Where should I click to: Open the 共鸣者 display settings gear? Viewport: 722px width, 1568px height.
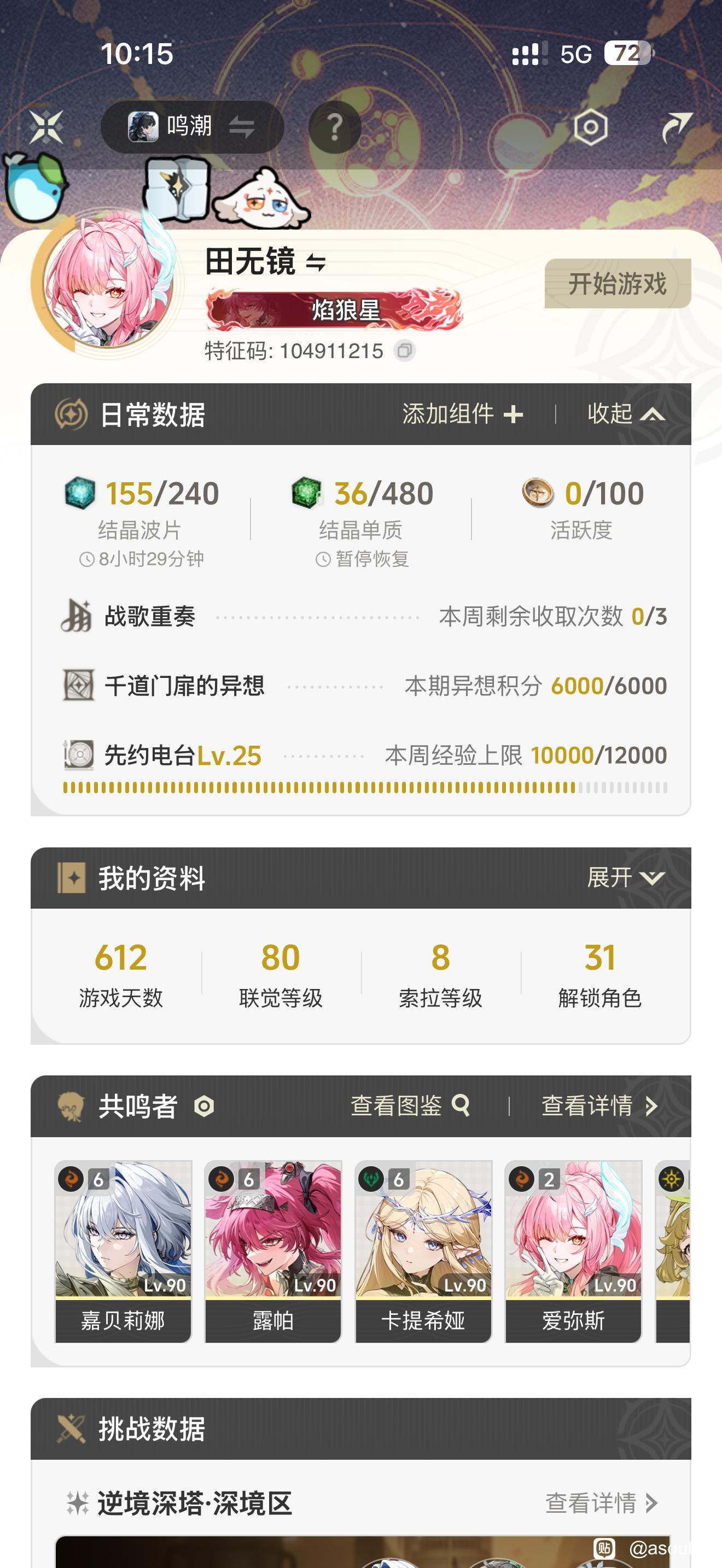[204, 1106]
